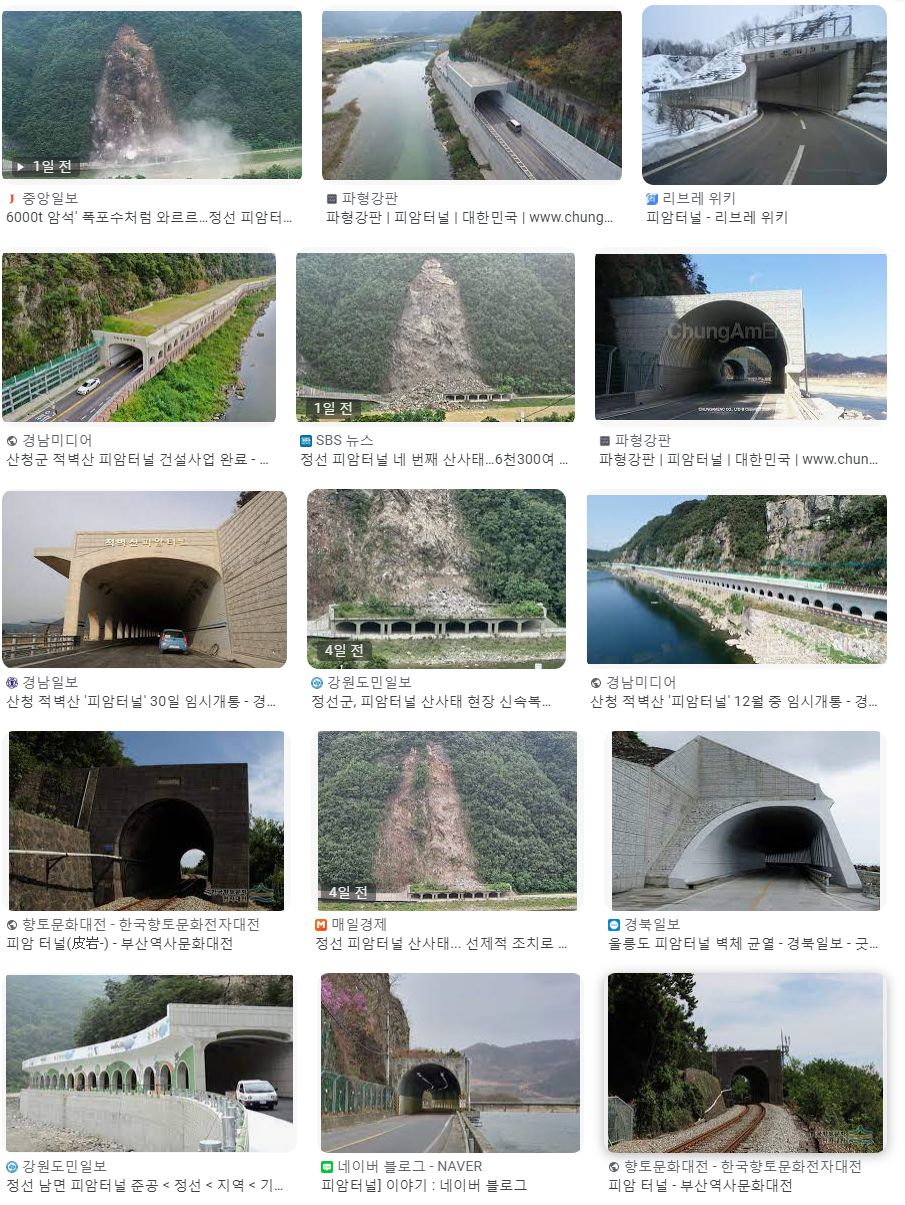Image resolution: width=905 pixels, height=1205 pixels.
Task: Open 경남일보 적벽산 피암터널 30일 image
Action: click(x=144, y=579)
